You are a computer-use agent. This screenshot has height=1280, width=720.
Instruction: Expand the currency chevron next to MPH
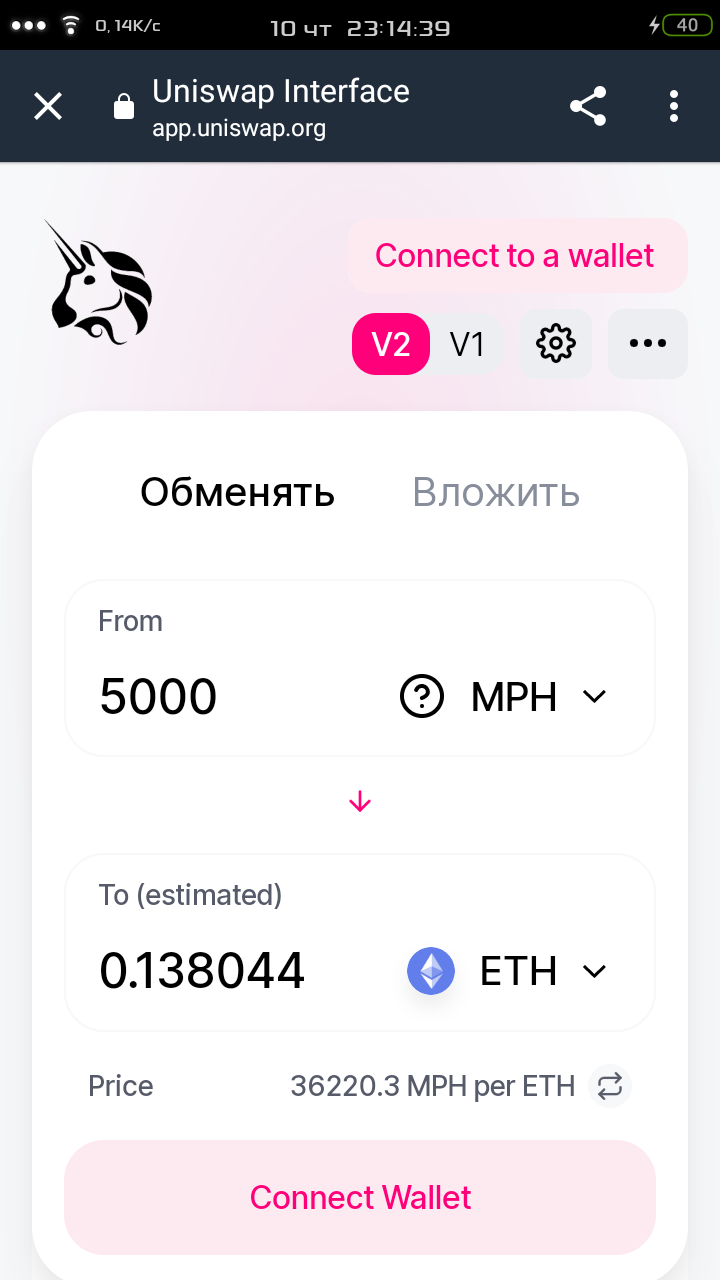[594, 697]
